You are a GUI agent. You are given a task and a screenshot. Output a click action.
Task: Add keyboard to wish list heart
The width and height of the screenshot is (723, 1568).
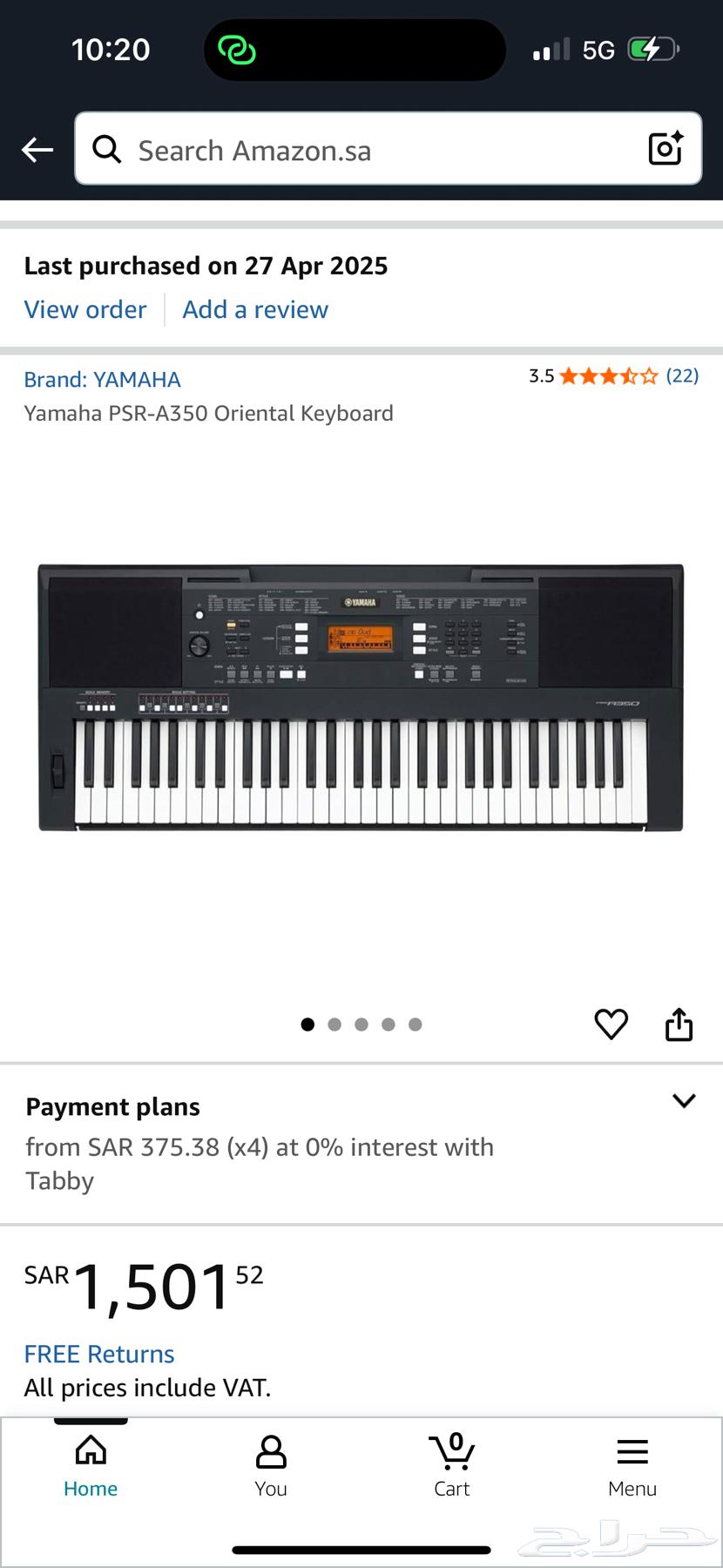611,1024
